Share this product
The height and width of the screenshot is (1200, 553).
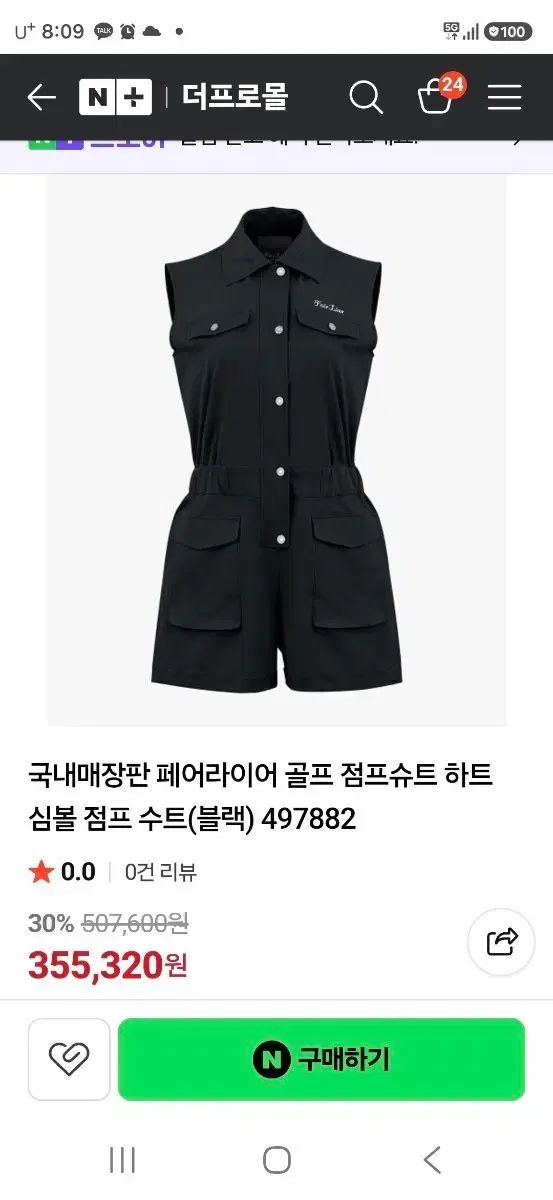click(502, 942)
